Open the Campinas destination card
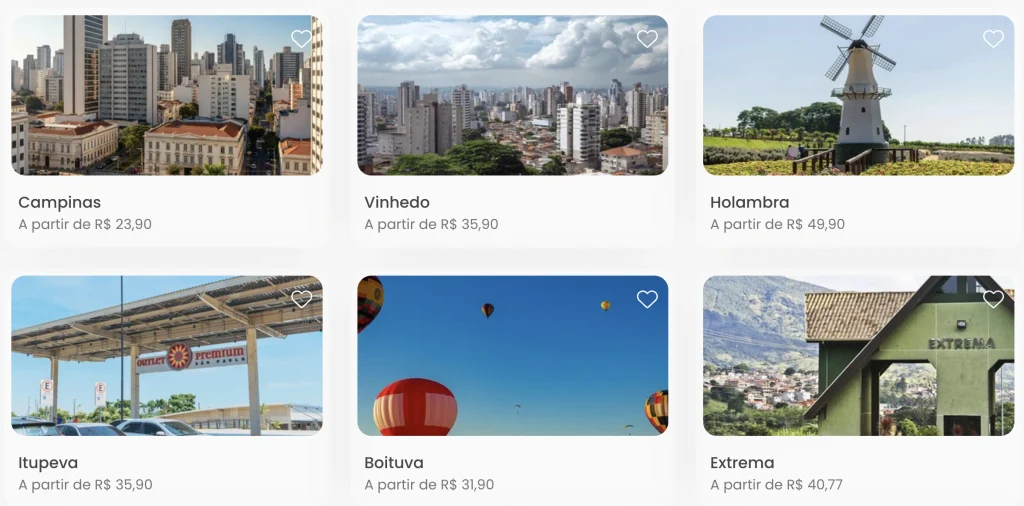Image resolution: width=1024 pixels, height=506 pixels. 167,127
